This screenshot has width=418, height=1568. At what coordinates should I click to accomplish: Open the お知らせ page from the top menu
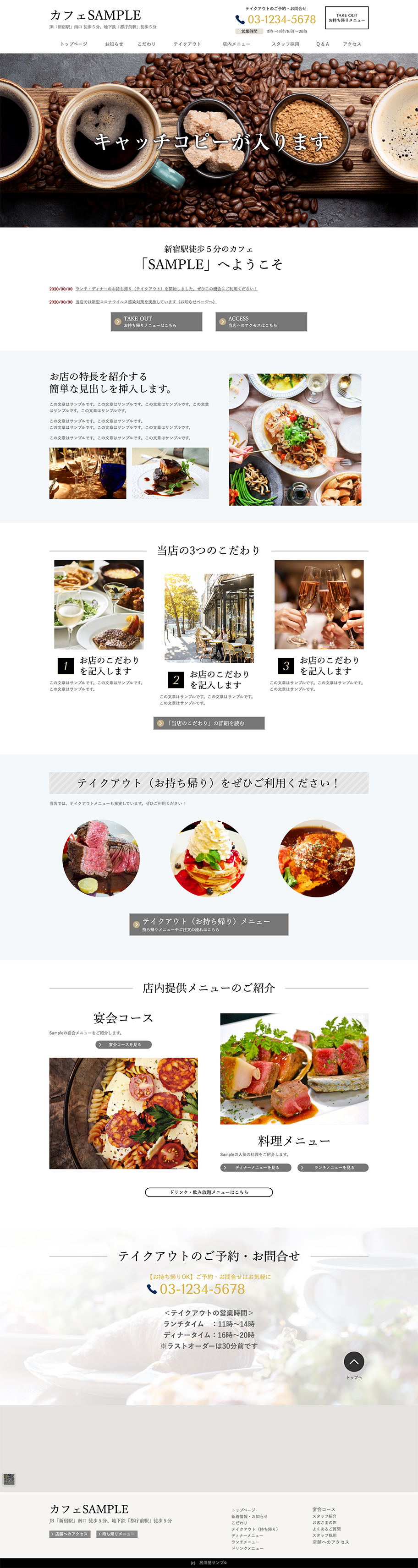[x=114, y=44]
